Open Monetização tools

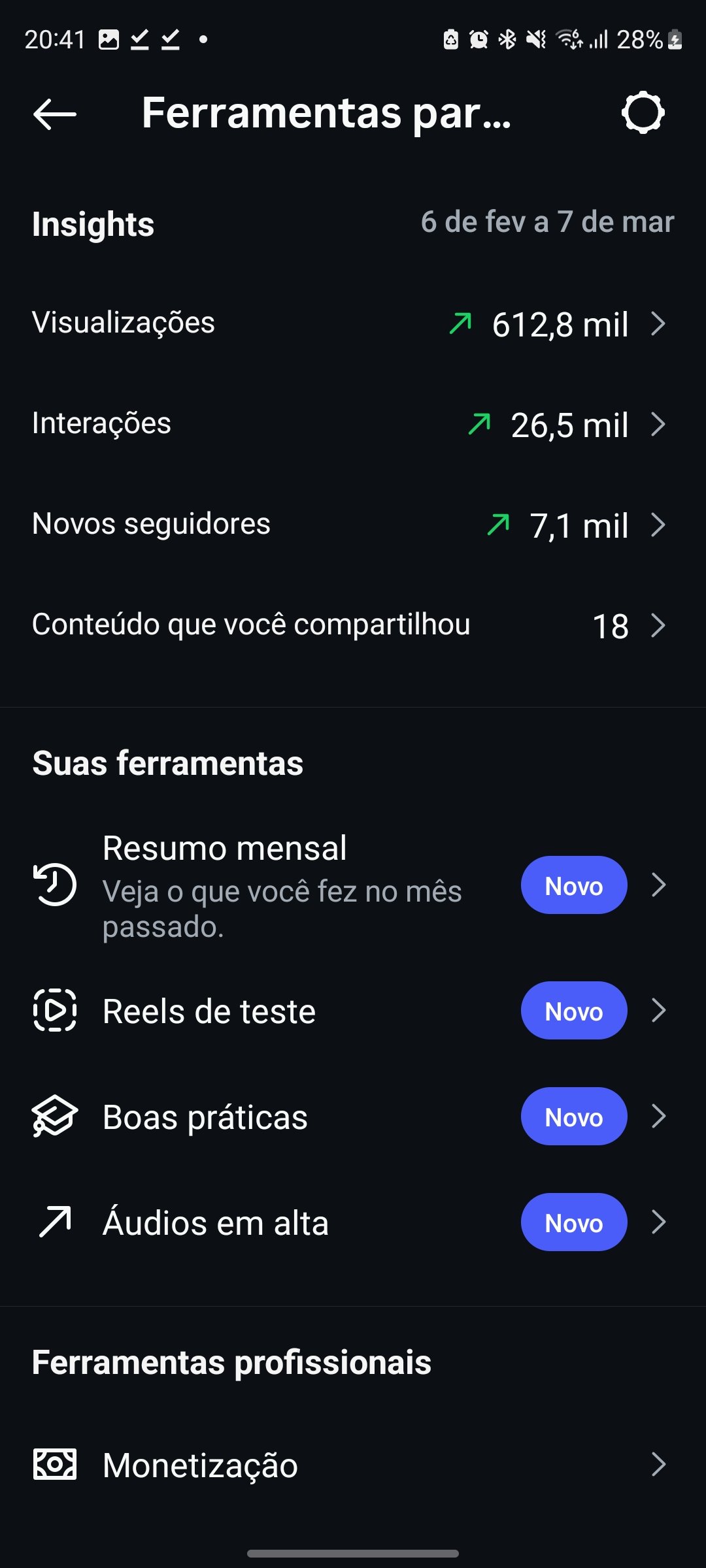[352, 1465]
